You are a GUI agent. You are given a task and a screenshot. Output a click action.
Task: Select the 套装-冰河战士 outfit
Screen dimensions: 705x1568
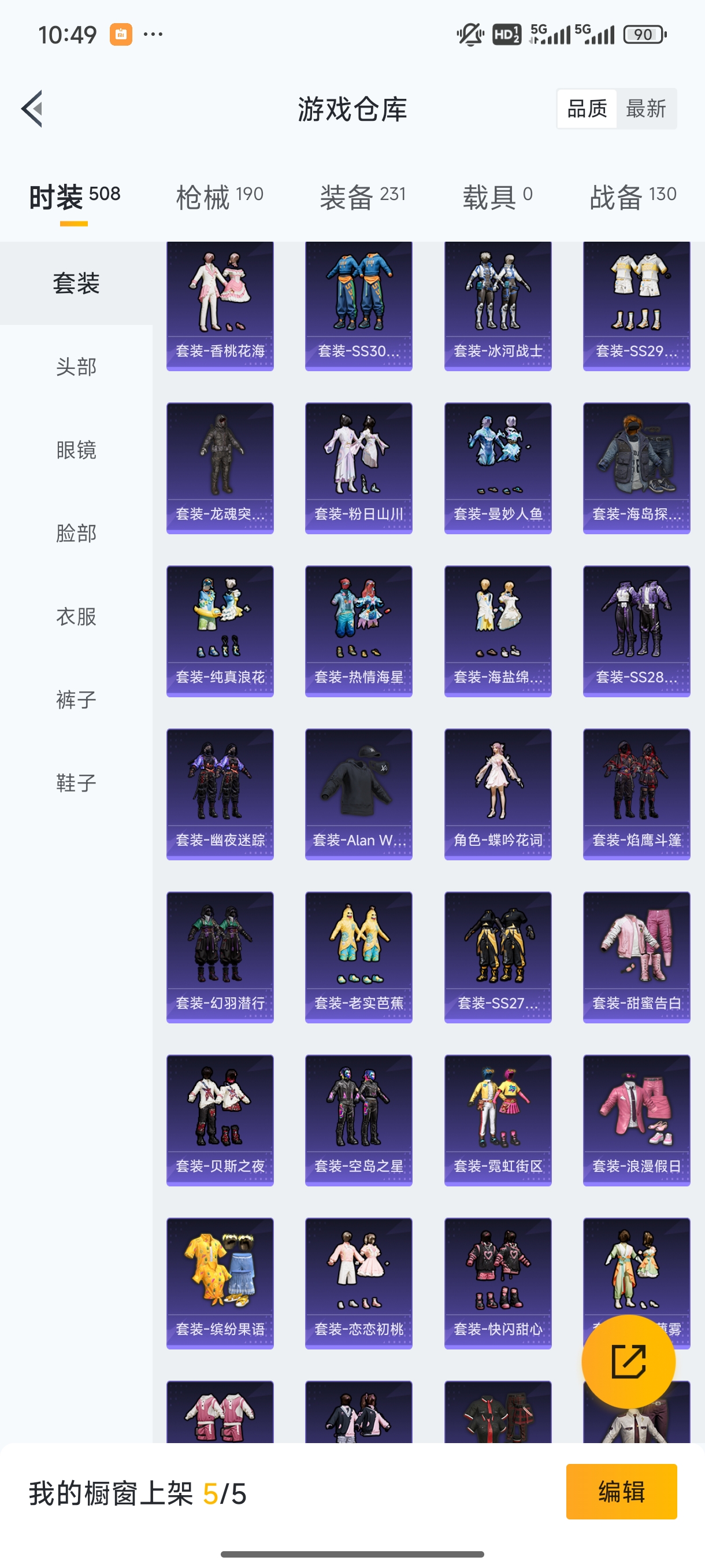point(497,304)
